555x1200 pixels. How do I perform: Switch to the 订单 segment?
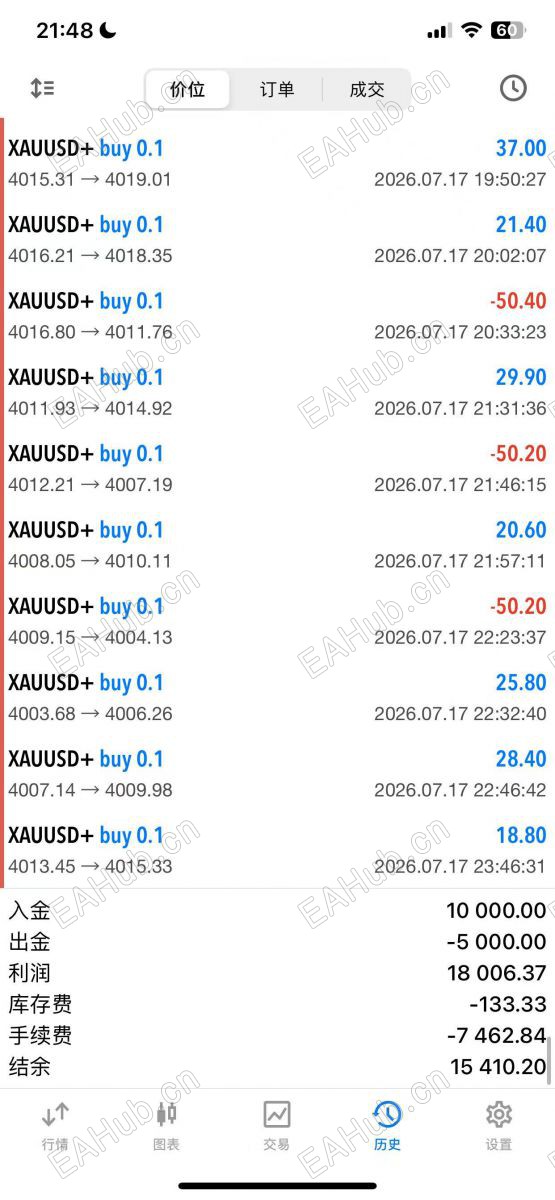(277, 89)
